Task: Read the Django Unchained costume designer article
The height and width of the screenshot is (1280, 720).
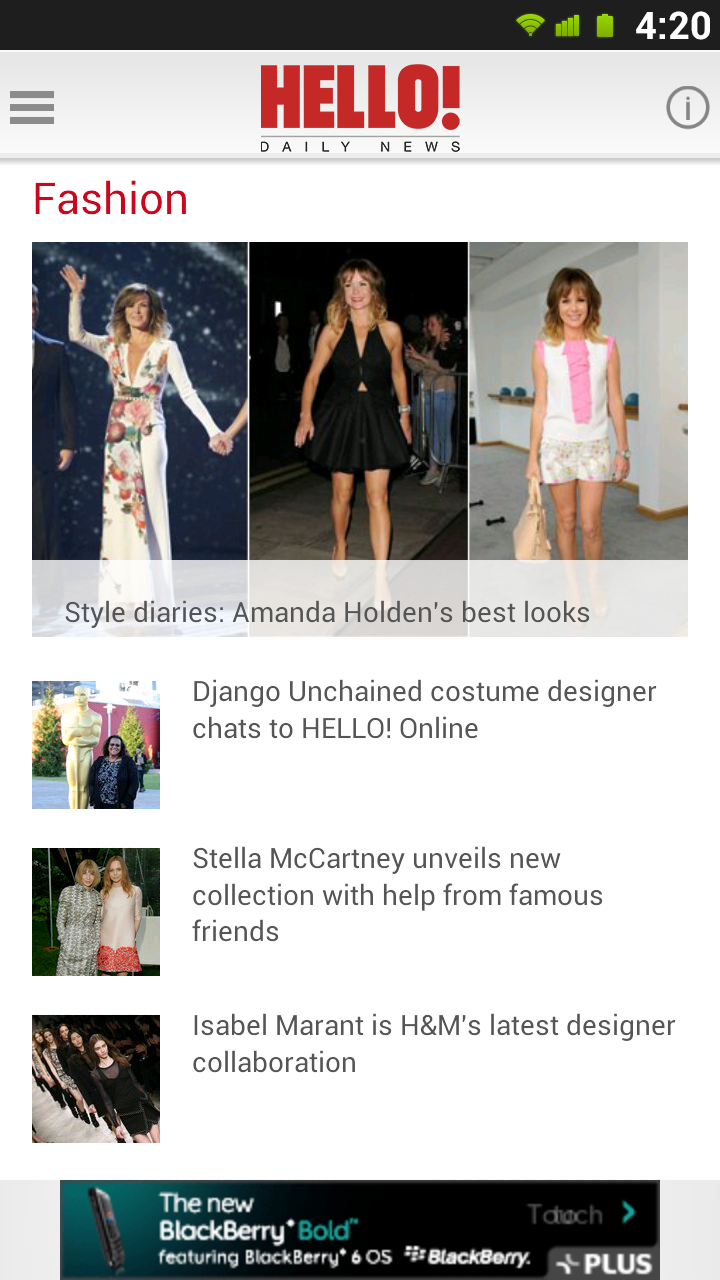Action: tap(424, 710)
